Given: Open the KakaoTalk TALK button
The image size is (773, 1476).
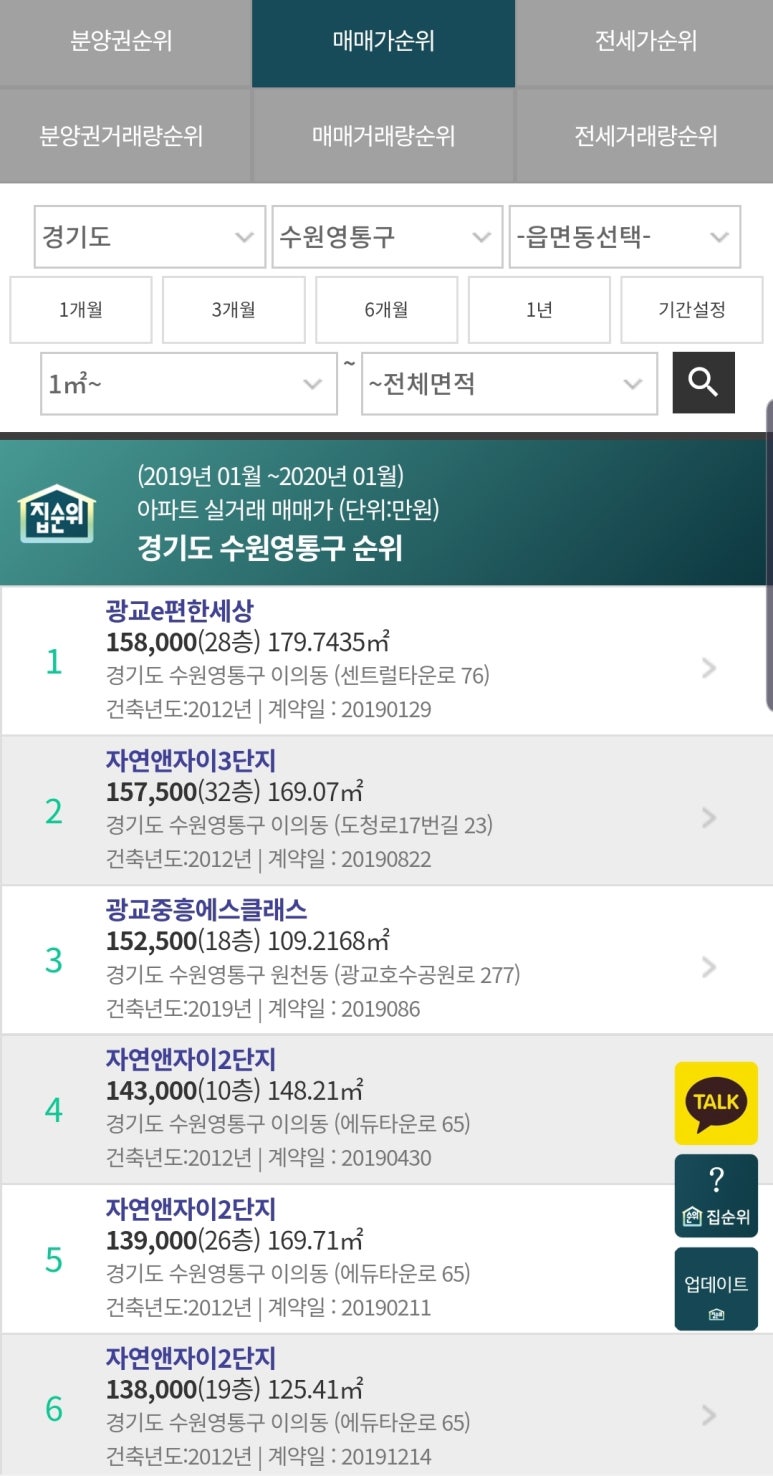Looking at the screenshot, I should pyautogui.click(x=716, y=1102).
